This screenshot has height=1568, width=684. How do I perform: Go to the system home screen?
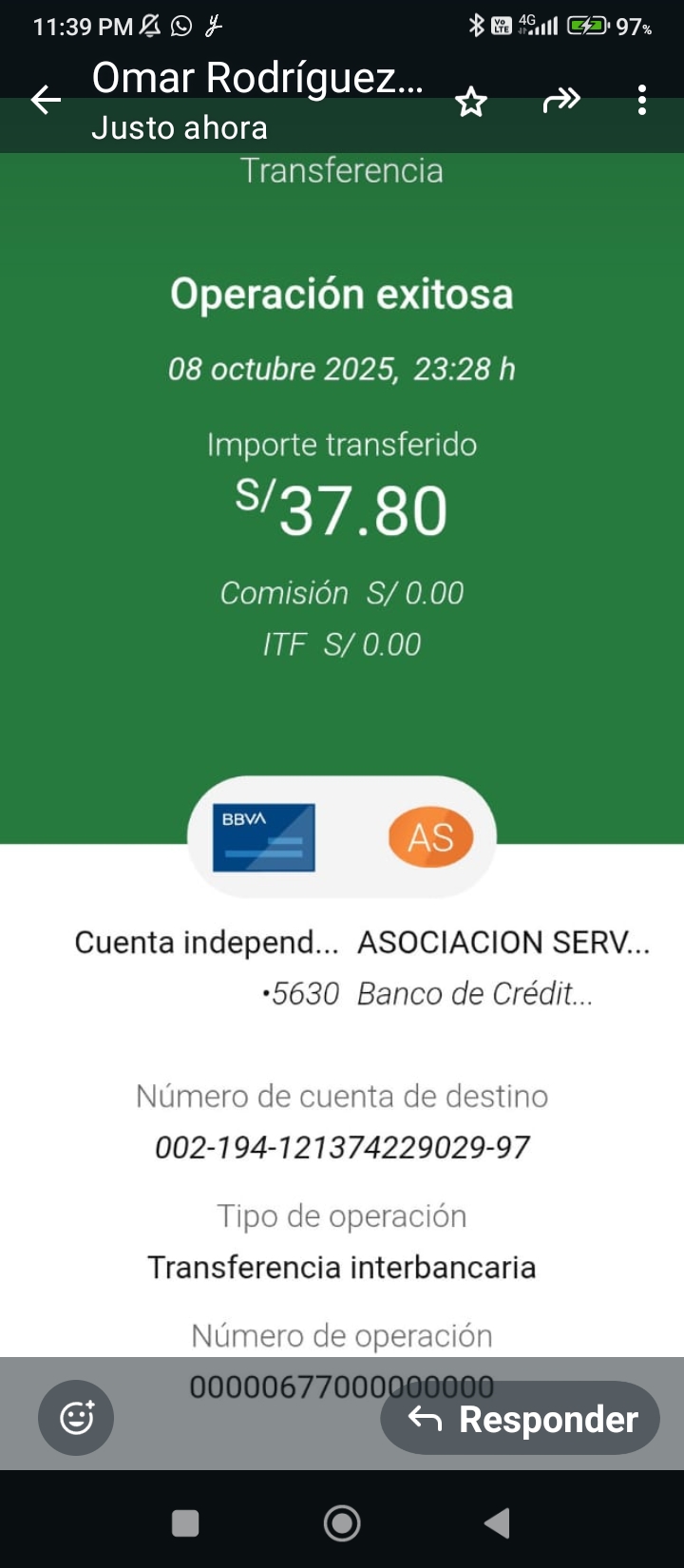[x=342, y=1522]
